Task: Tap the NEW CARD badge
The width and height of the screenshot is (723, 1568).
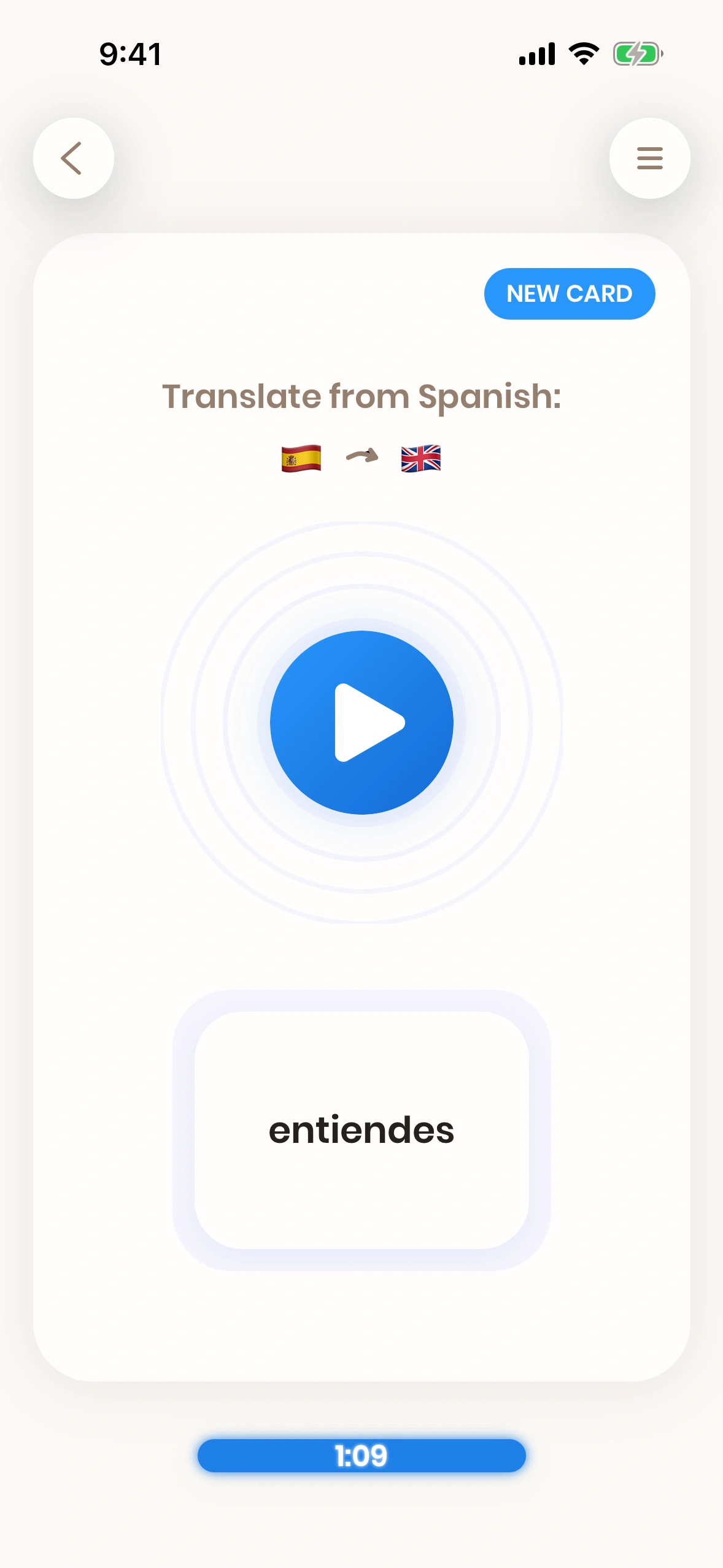Action: [569, 294]
